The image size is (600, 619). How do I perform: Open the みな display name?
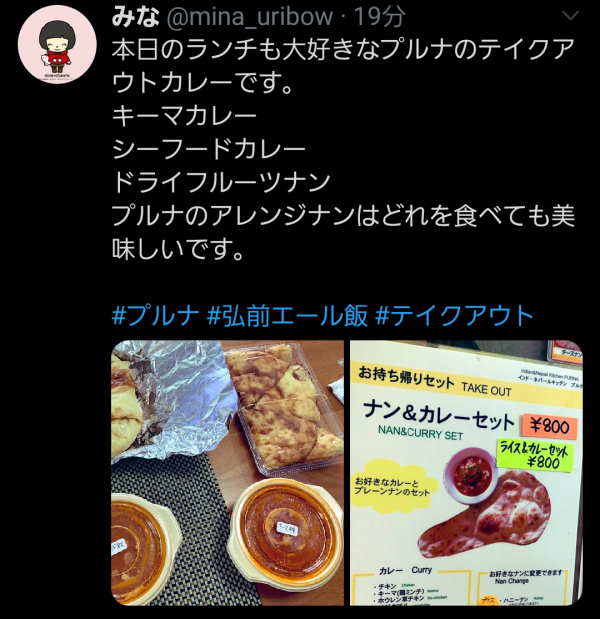point(130,16)
